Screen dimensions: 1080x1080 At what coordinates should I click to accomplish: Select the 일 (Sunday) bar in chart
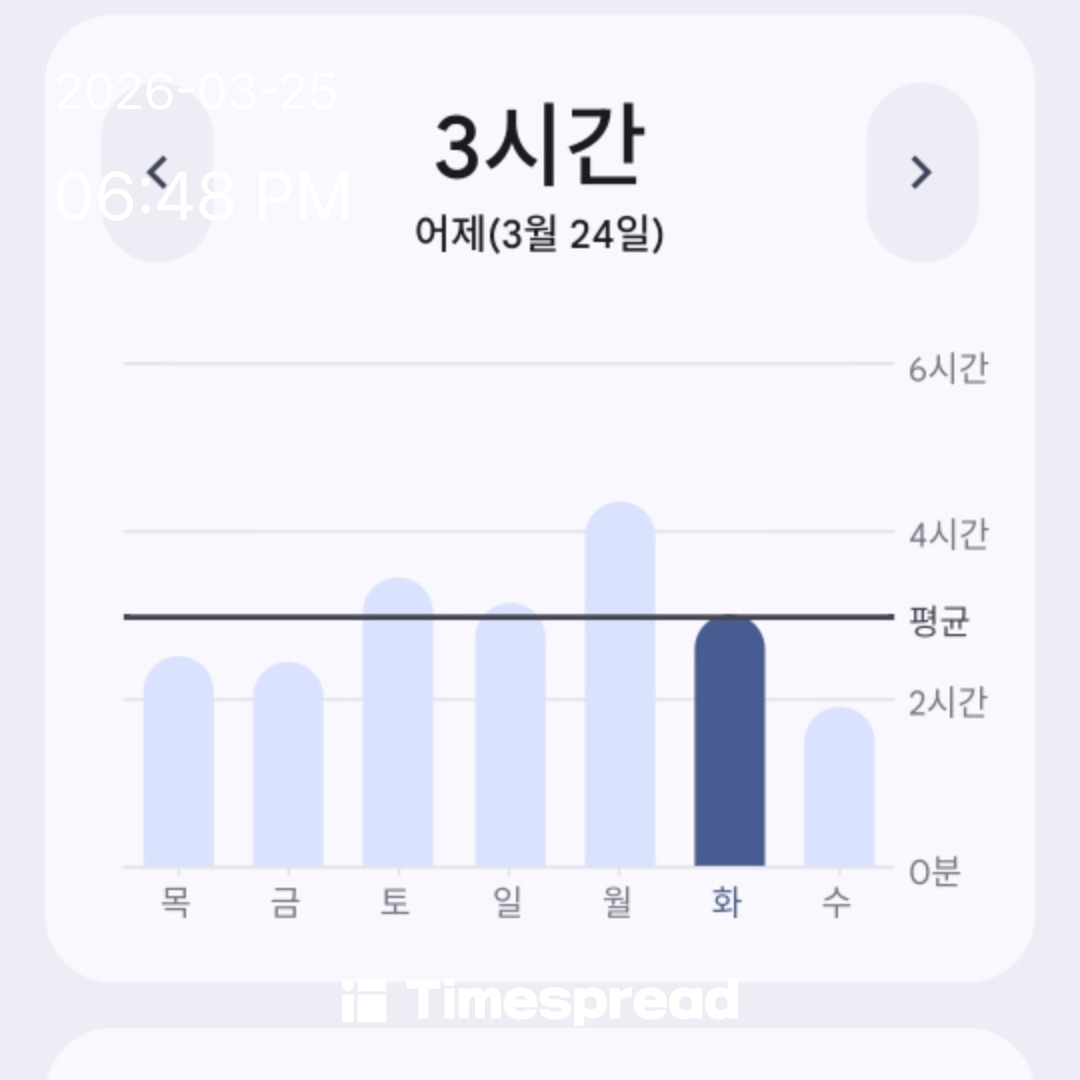point(510,736)
